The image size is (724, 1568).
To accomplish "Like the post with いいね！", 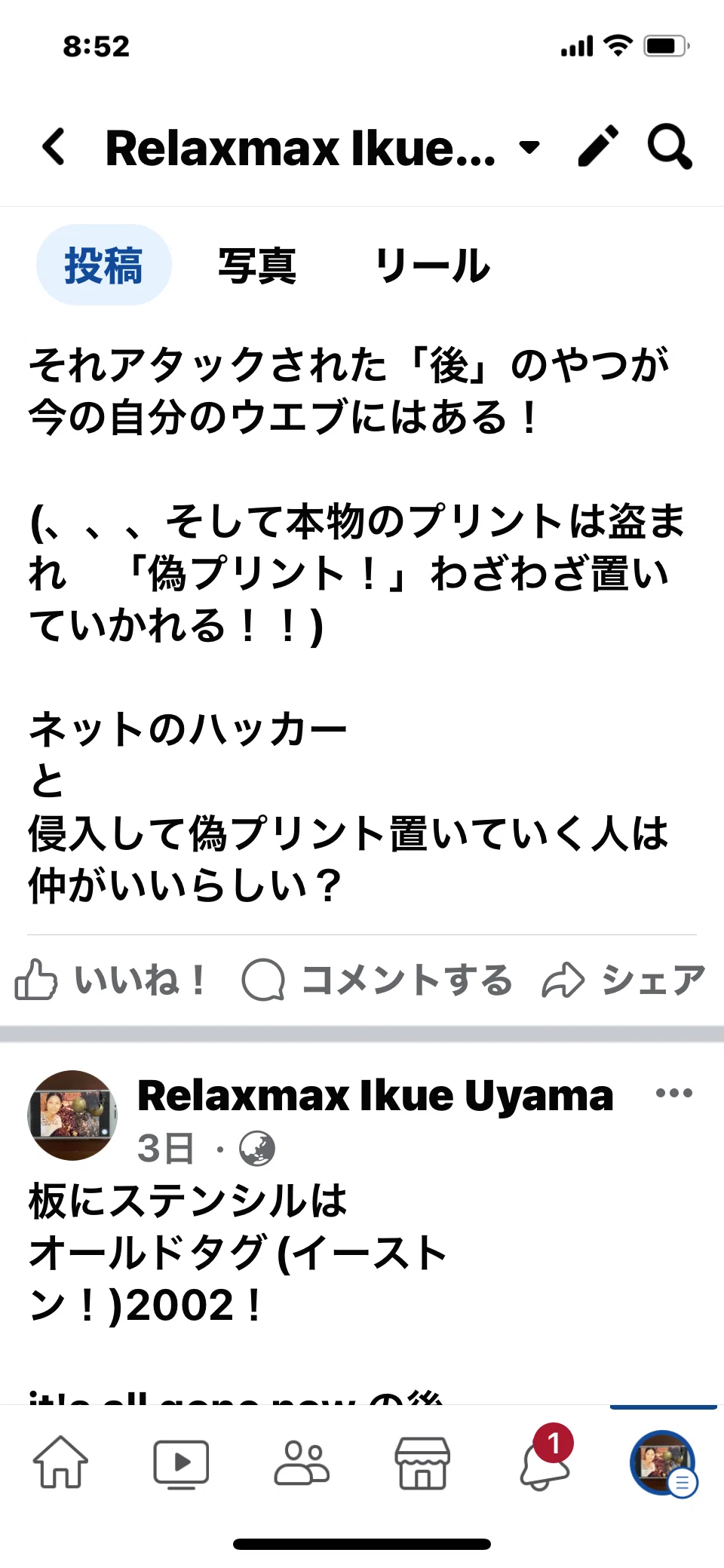I will [110, 980].
